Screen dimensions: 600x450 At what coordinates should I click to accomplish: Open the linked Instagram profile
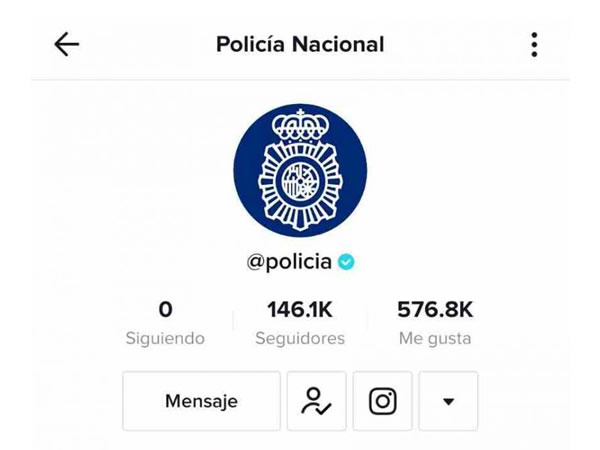[382, 401]
